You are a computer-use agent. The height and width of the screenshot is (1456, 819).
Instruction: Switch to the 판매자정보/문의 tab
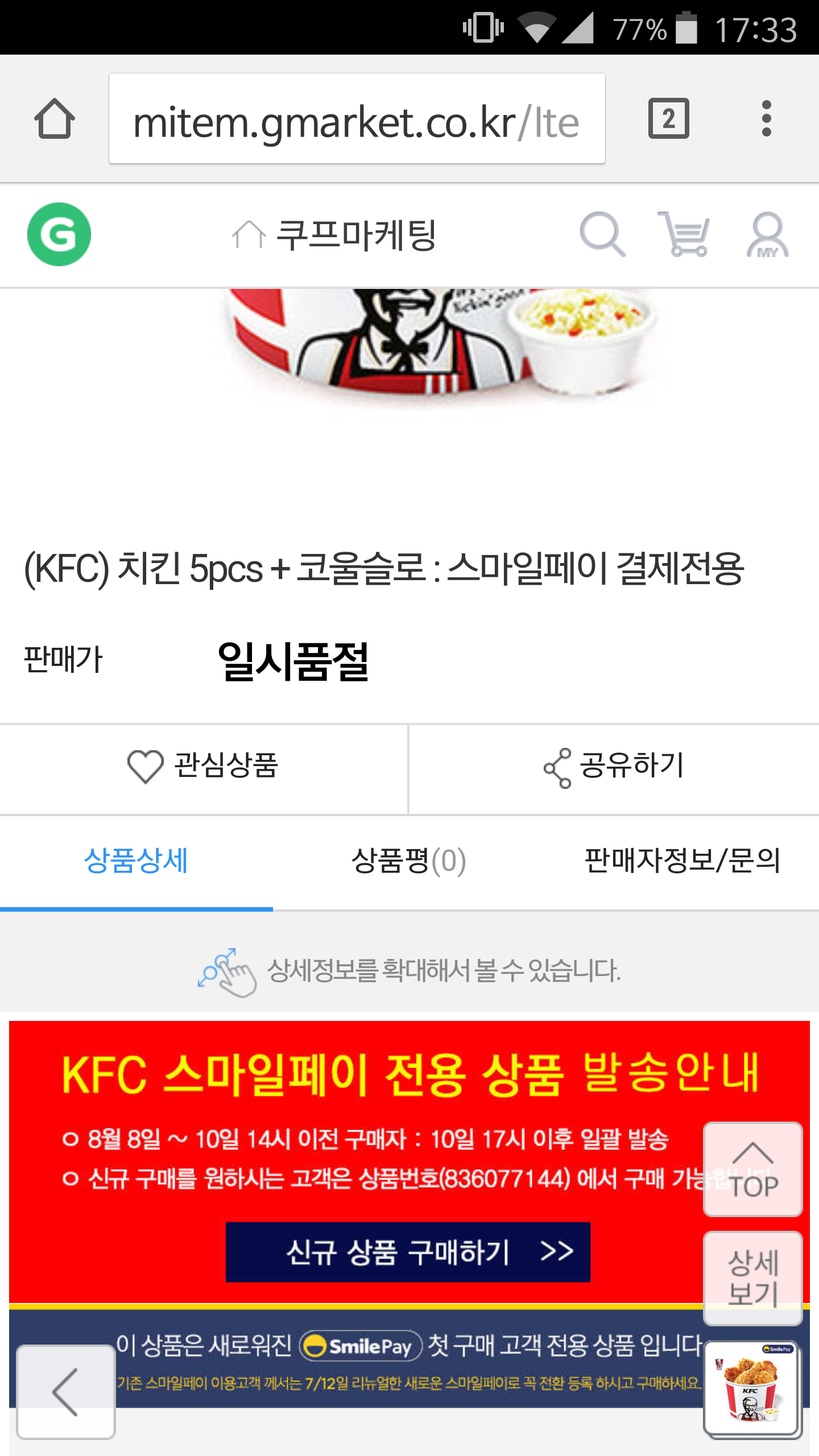coord(682,861)
